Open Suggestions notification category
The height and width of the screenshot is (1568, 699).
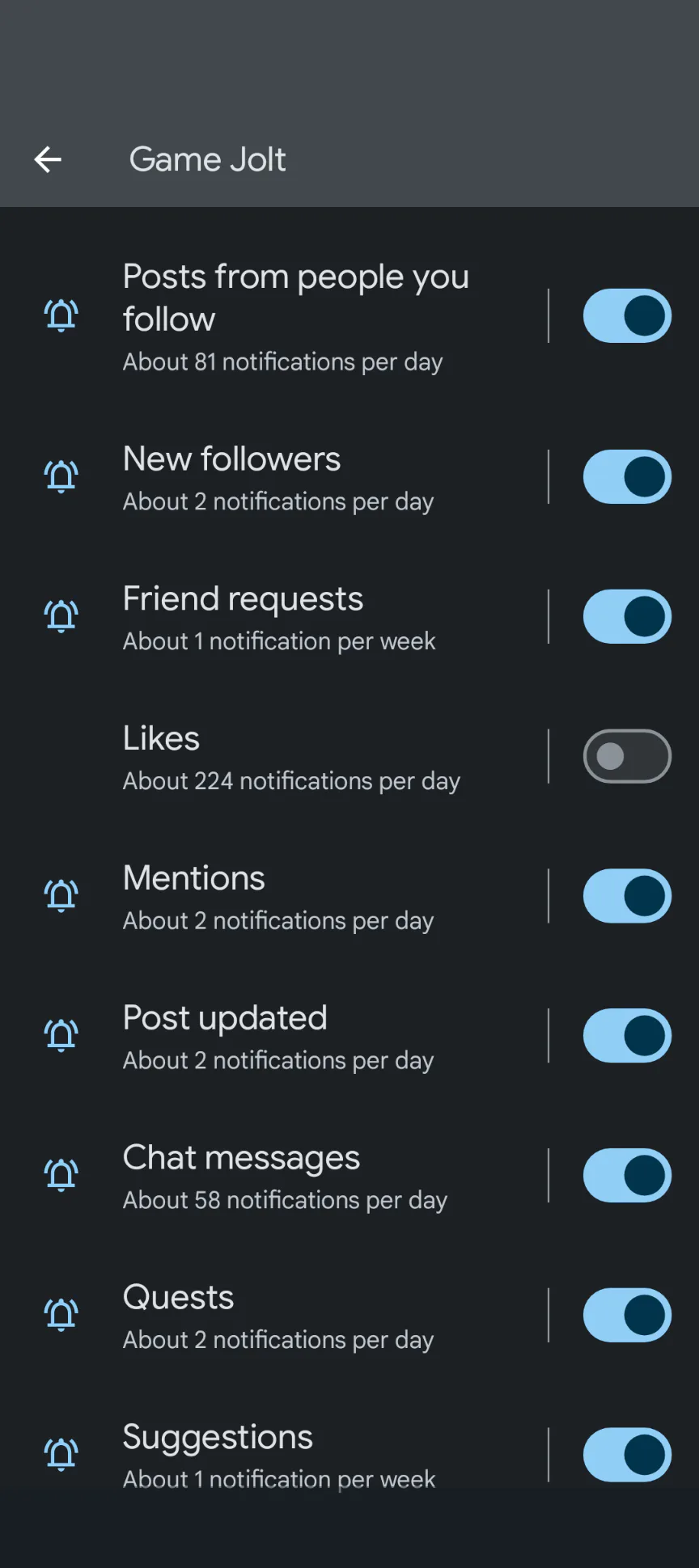point(274,1456)
